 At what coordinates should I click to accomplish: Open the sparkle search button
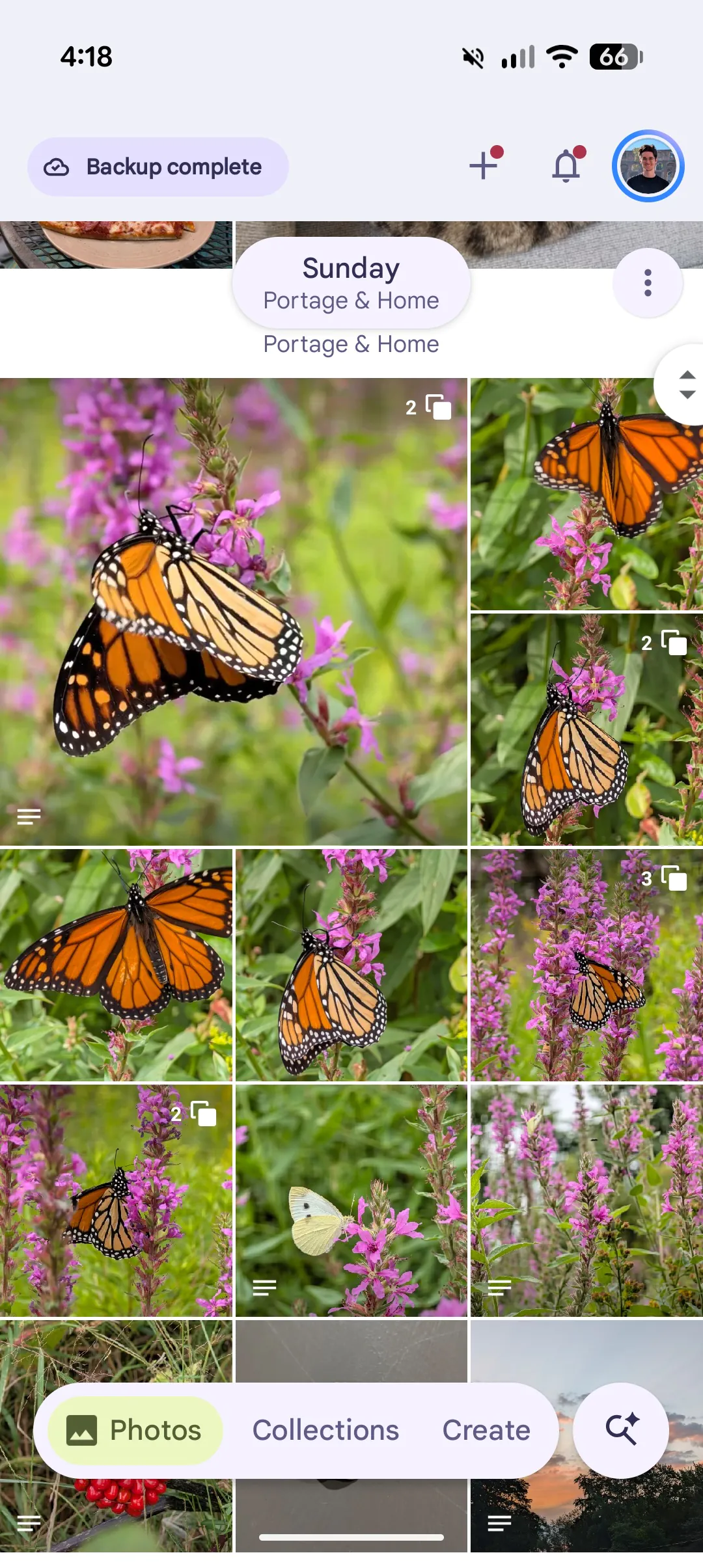point(621,1430)
